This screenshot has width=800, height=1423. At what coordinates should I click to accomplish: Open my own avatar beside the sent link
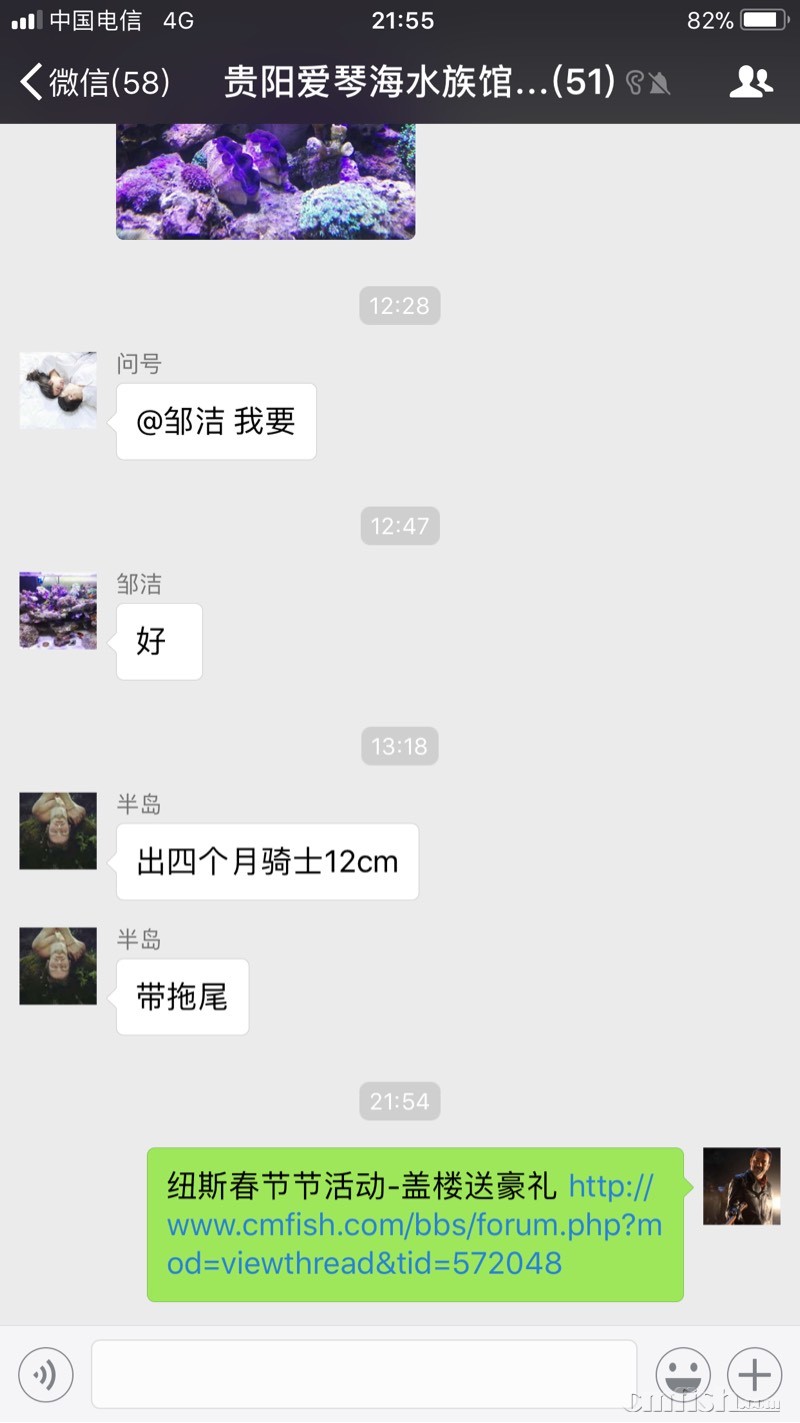(x=741, y=1186)
